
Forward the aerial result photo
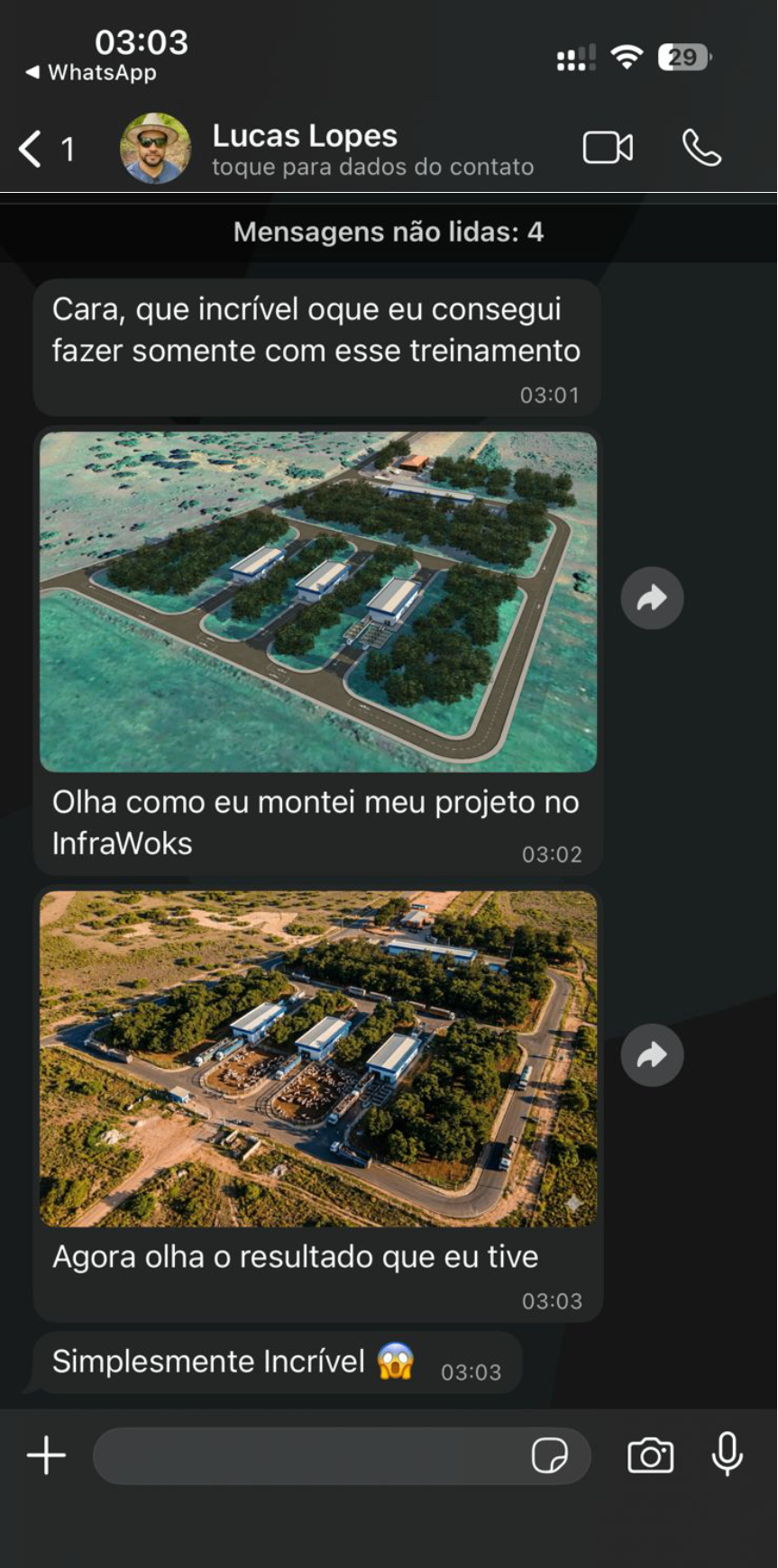tap(652, 1054)
